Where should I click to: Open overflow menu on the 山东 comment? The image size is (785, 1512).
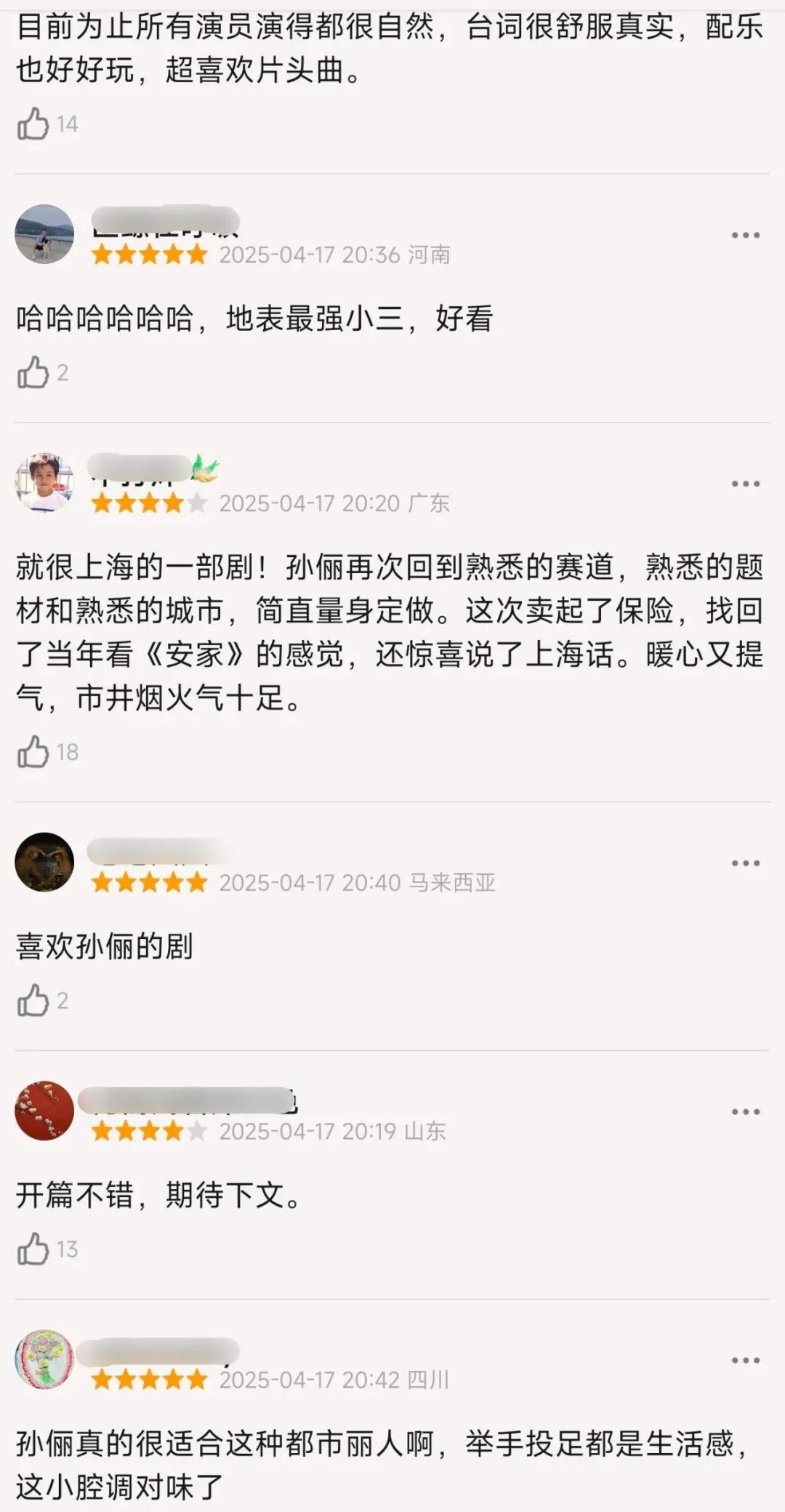pos(745,1112)
